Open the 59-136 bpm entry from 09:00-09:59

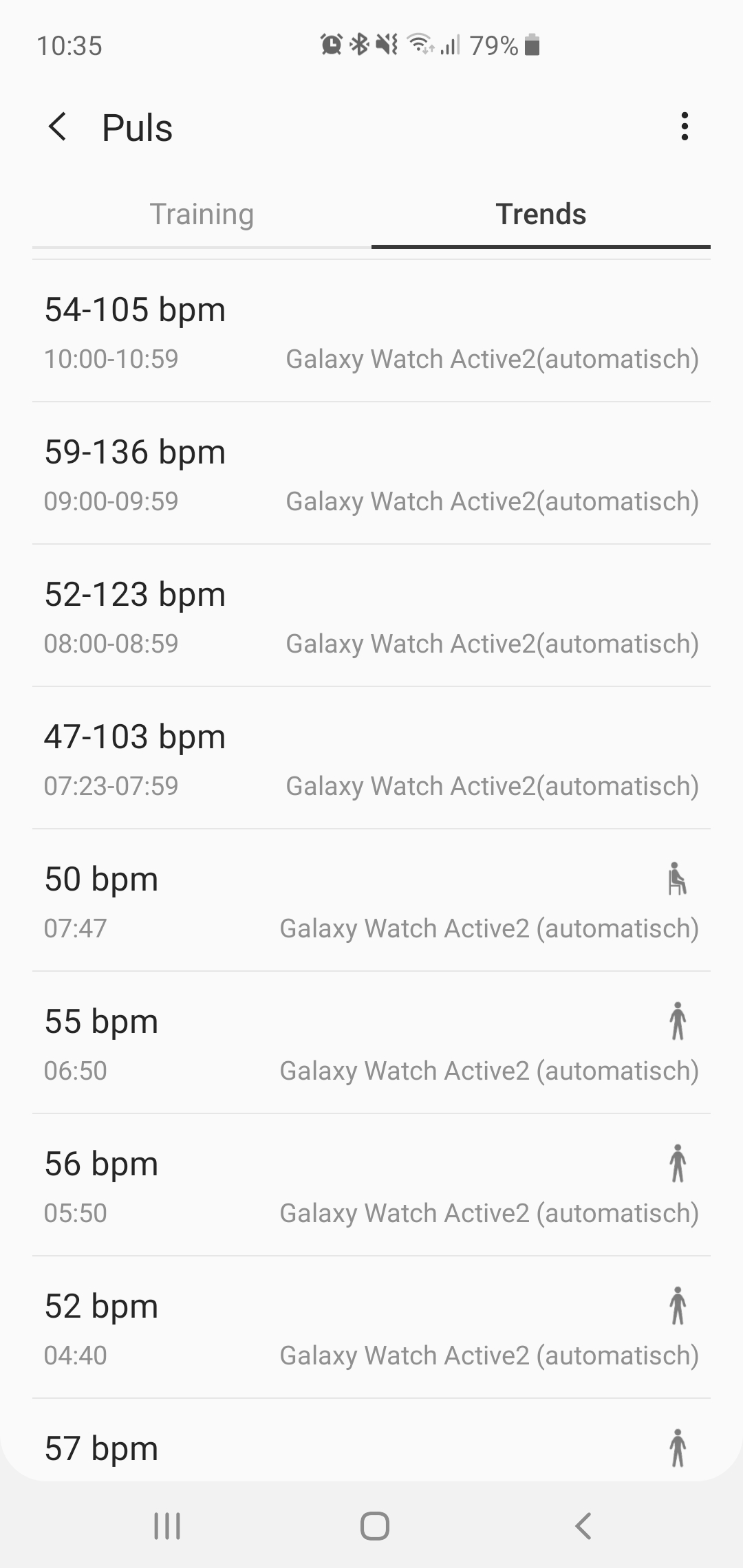pyautogui.click(x=371, y=474)
